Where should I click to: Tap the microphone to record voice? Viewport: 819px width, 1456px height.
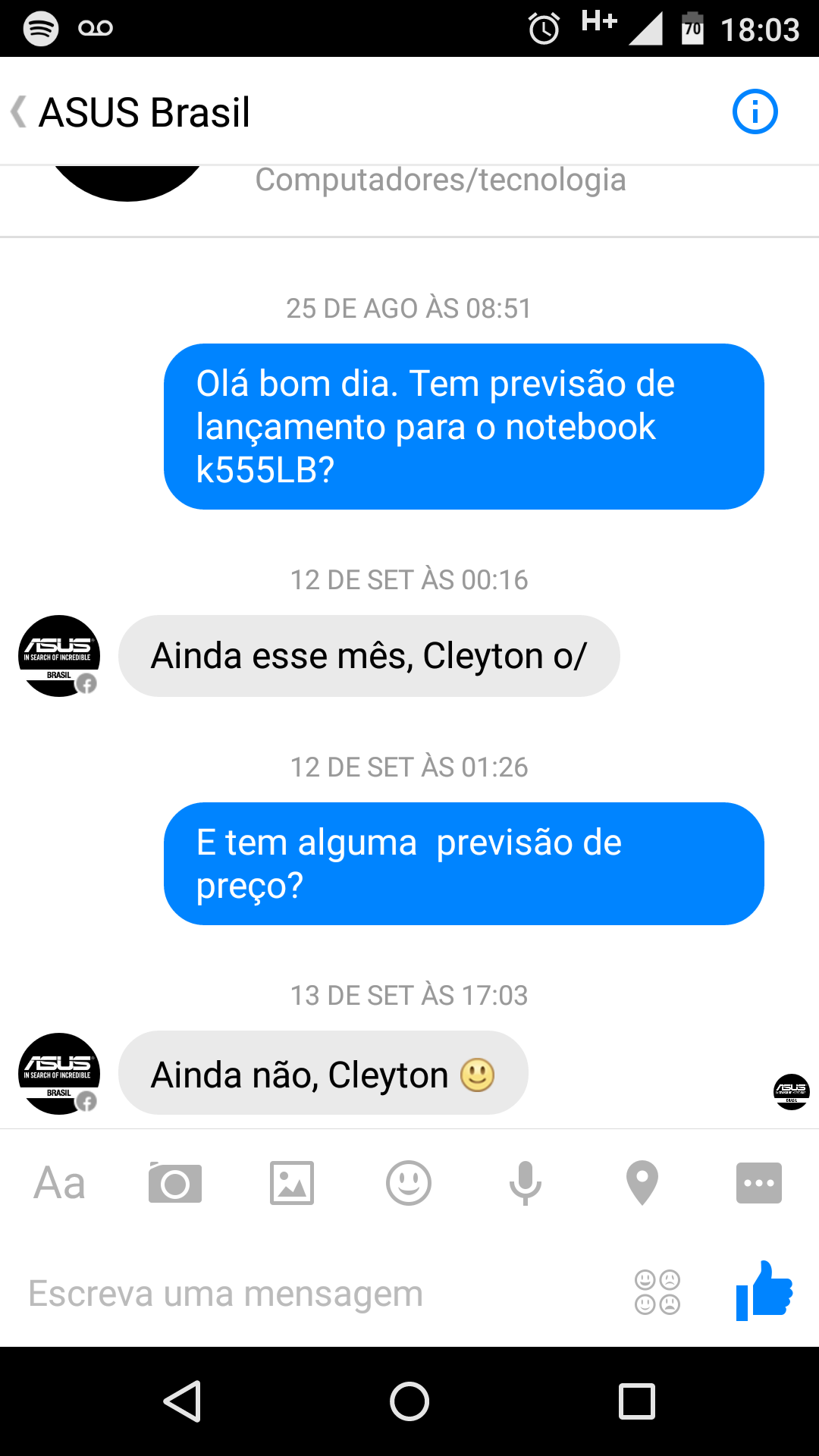coord(526,1183)
